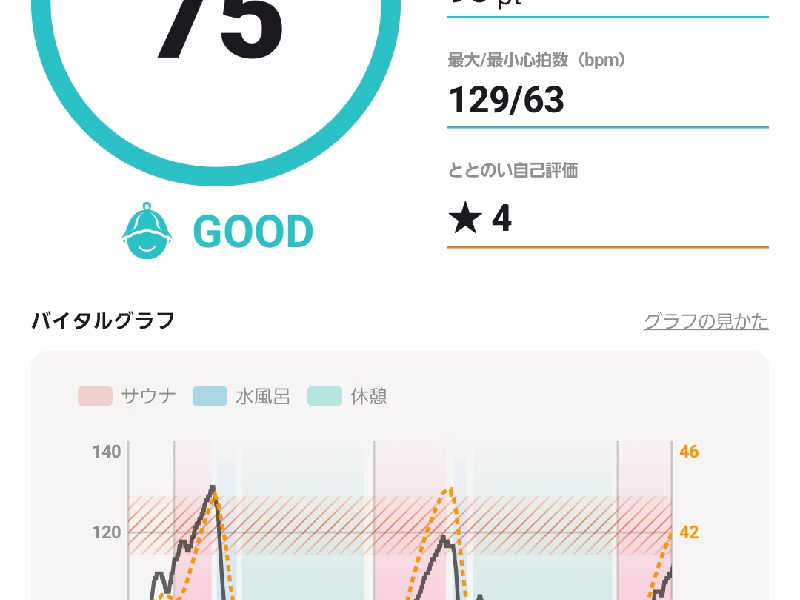Viewport: 800px width, 600px height.
Task: Open the グラフの見かた link
Action: [706, 321]
